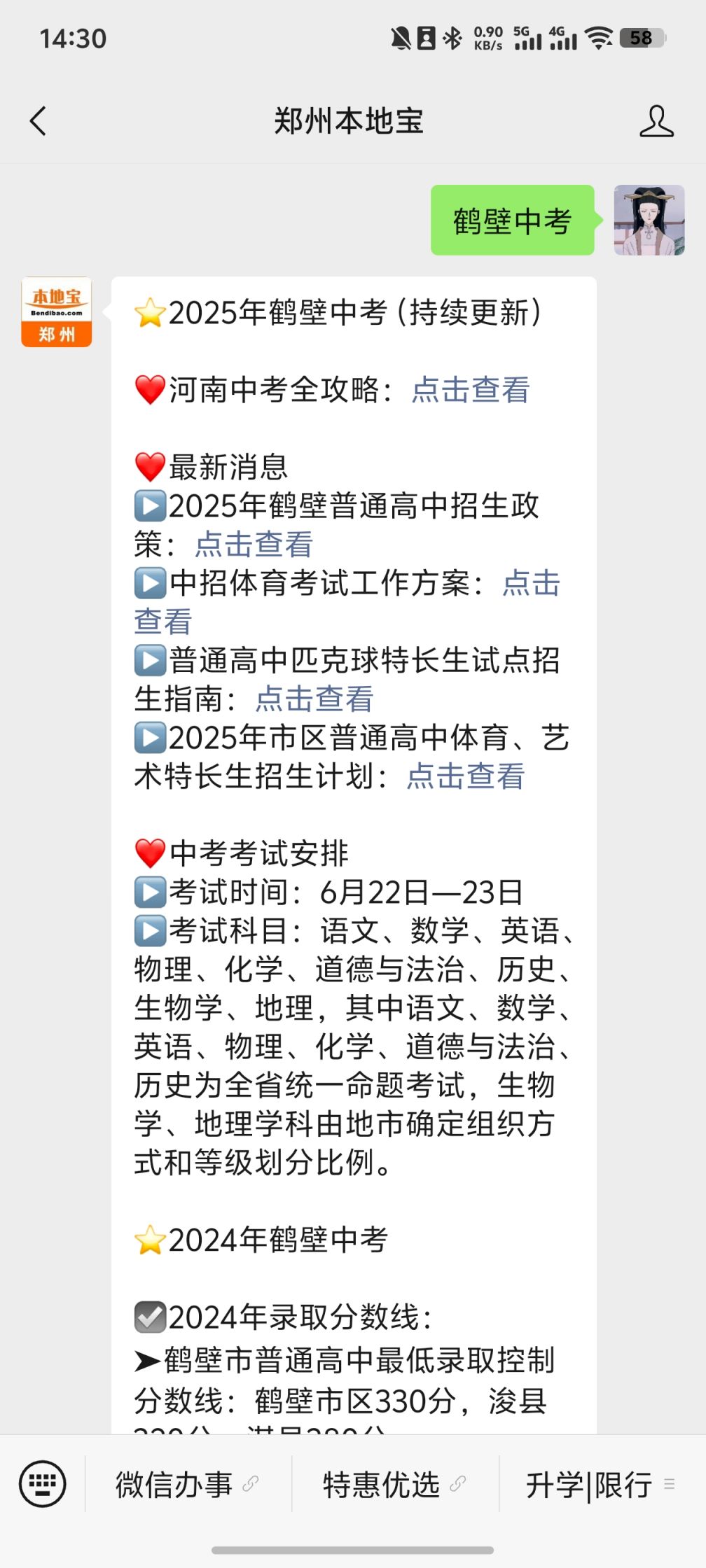The image size is (706, 1568).
Task: Tap my own user avatar
Action: [x=649, y=220]
